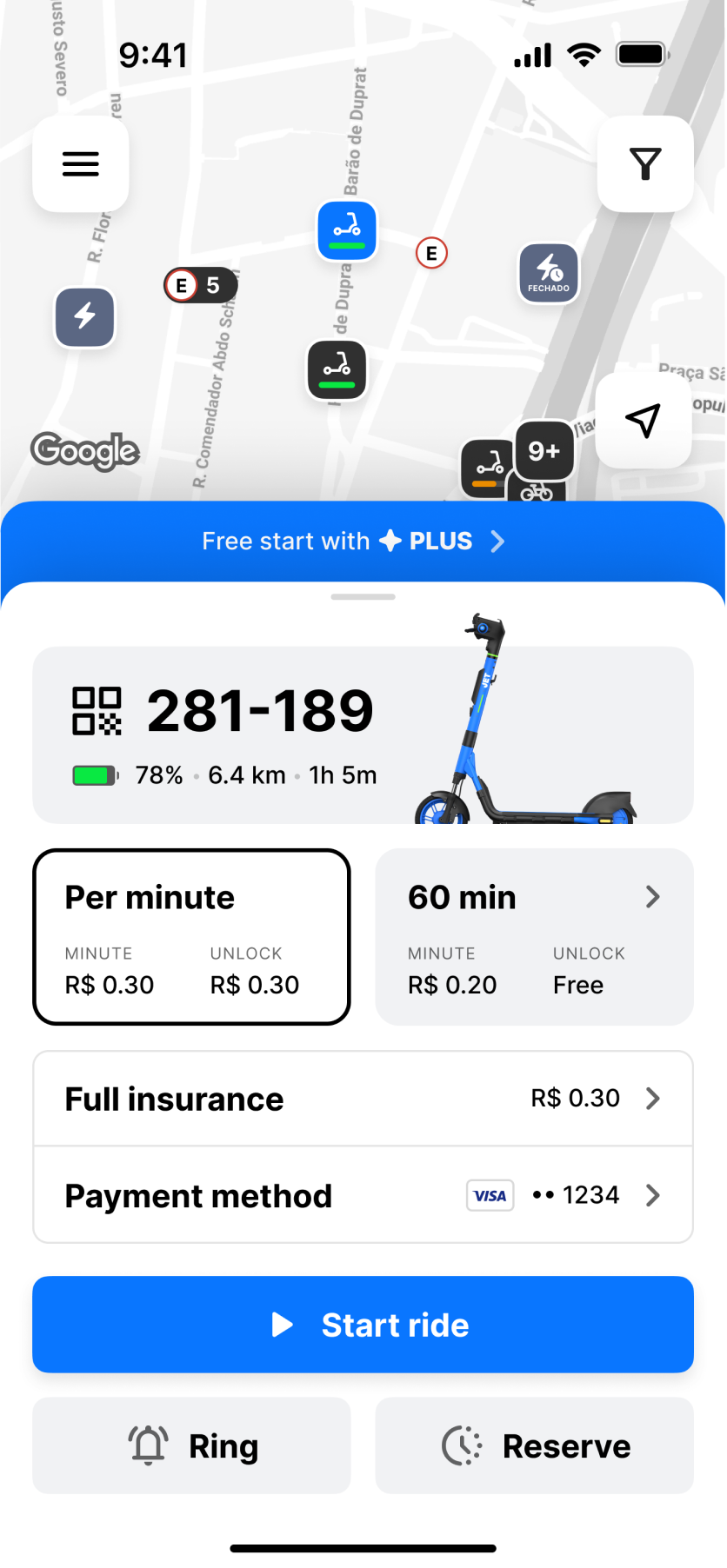
Task: Select the Per minute tariff
Action: [191, 937]
